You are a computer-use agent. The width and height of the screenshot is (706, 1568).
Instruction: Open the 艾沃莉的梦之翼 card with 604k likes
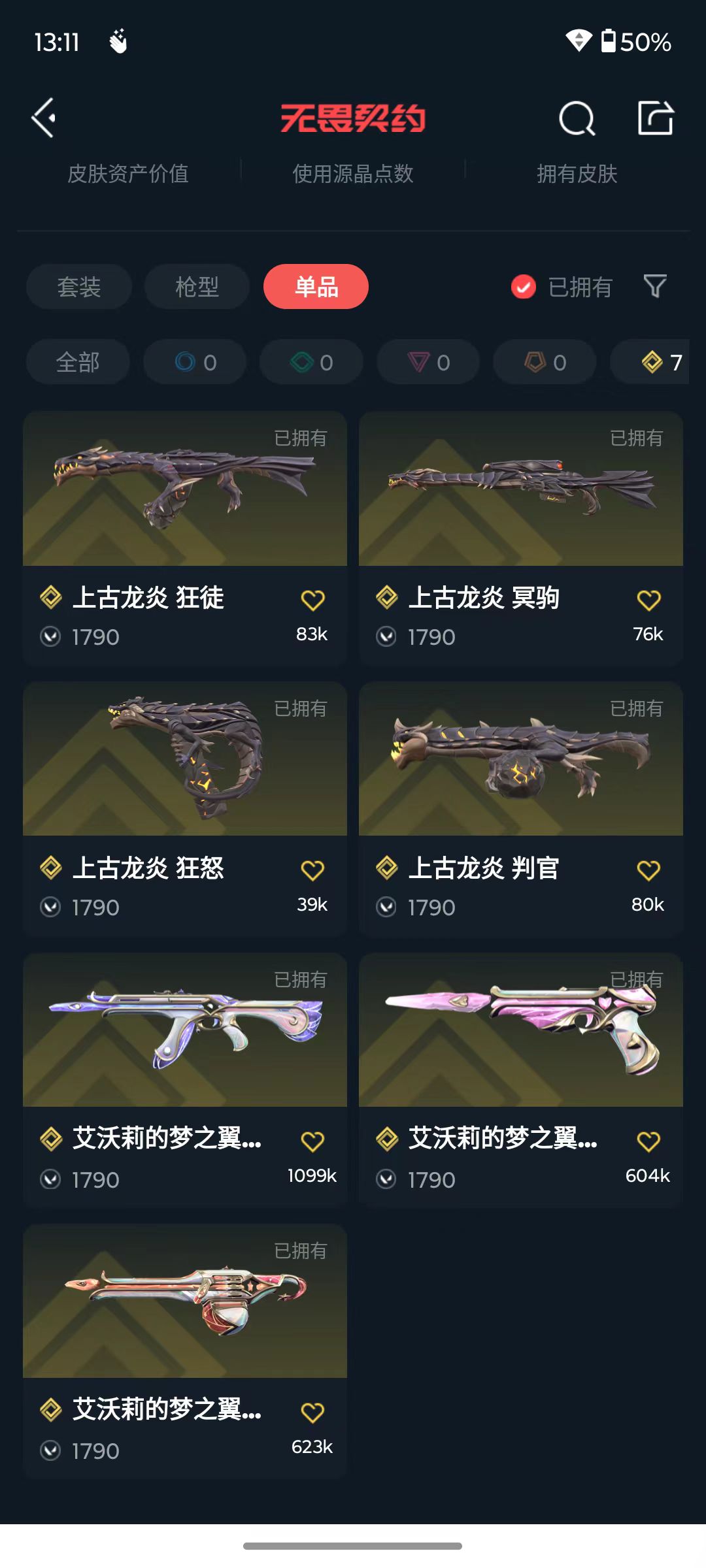(x=521, y=1080)
